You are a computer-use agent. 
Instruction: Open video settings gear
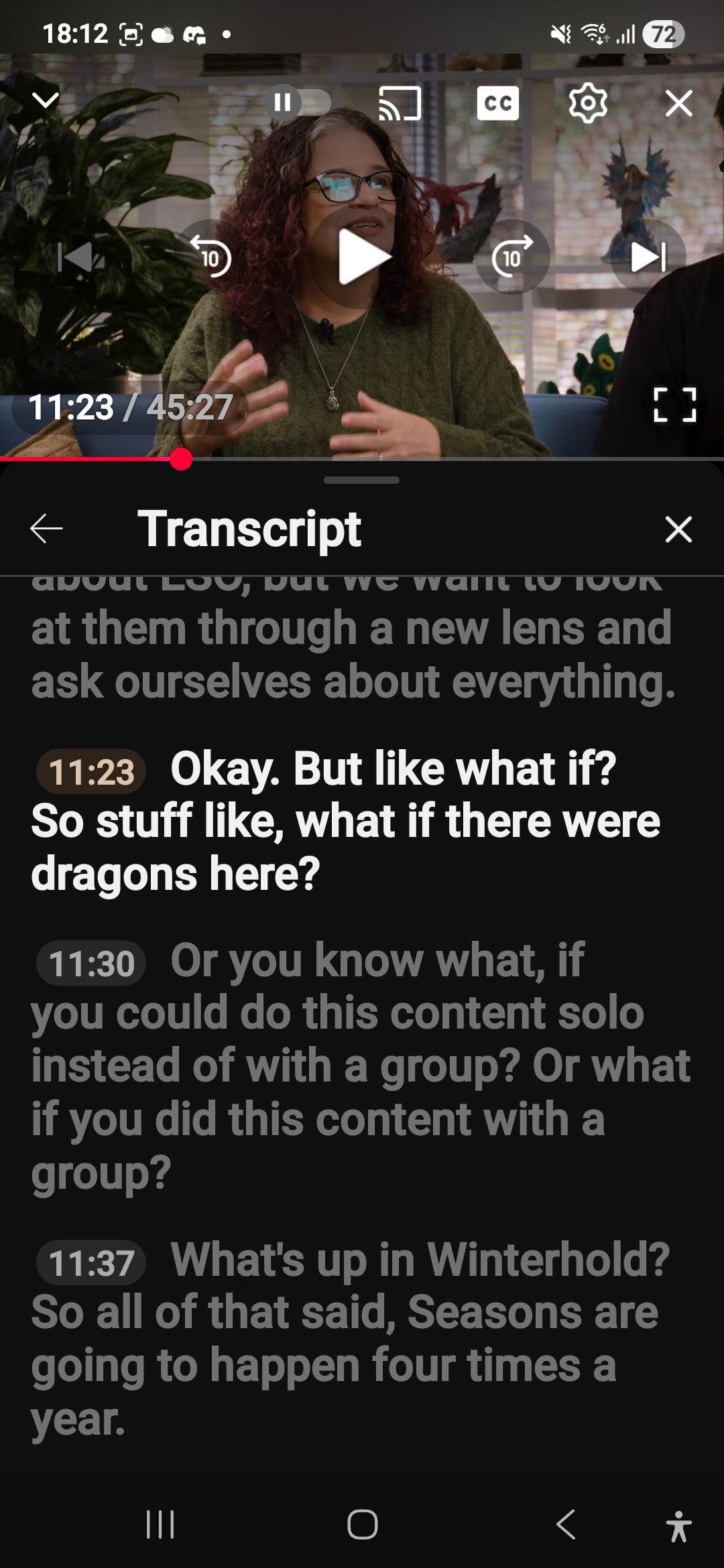[x=587, y=103]
